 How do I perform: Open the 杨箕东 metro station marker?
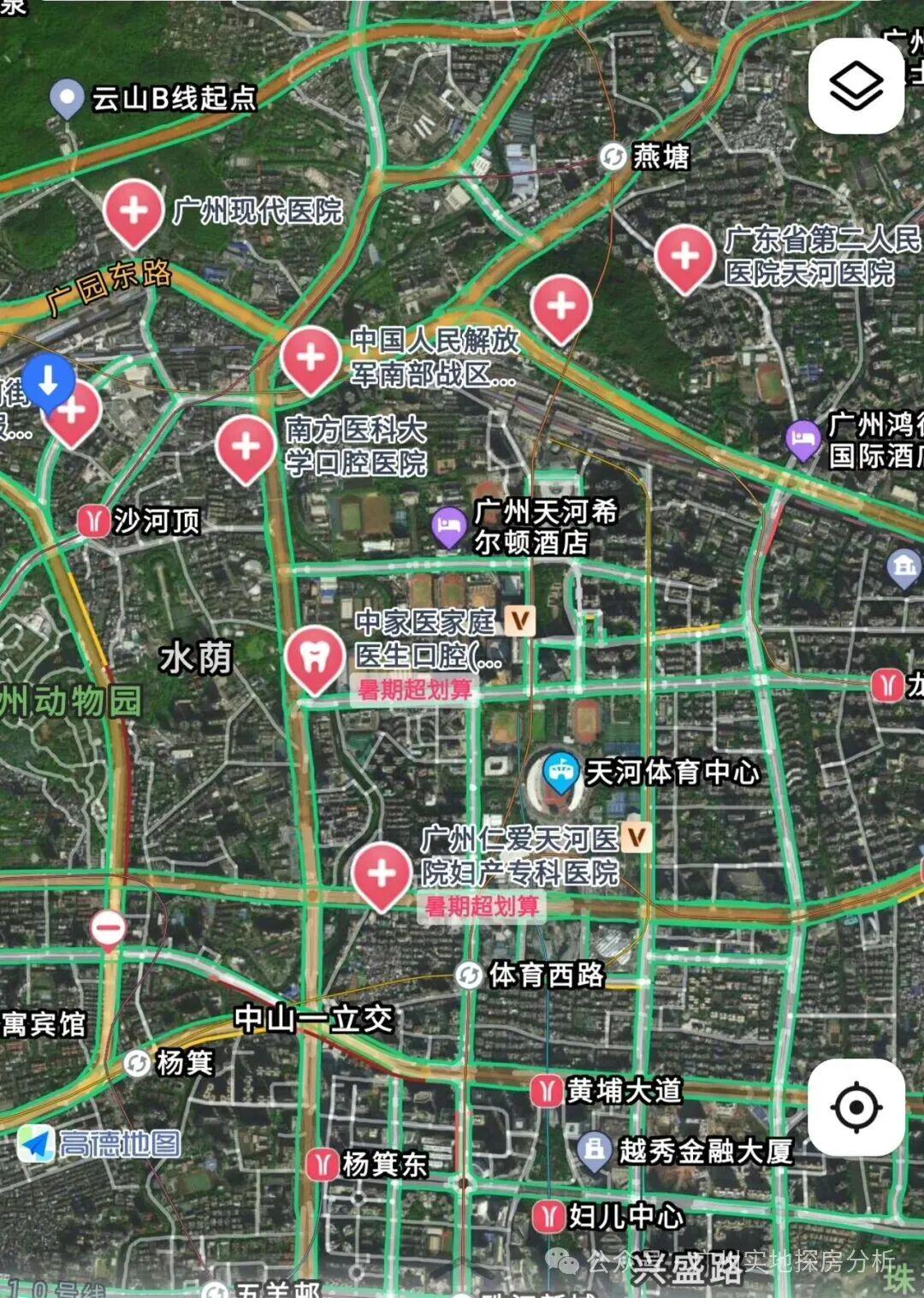322,1165
